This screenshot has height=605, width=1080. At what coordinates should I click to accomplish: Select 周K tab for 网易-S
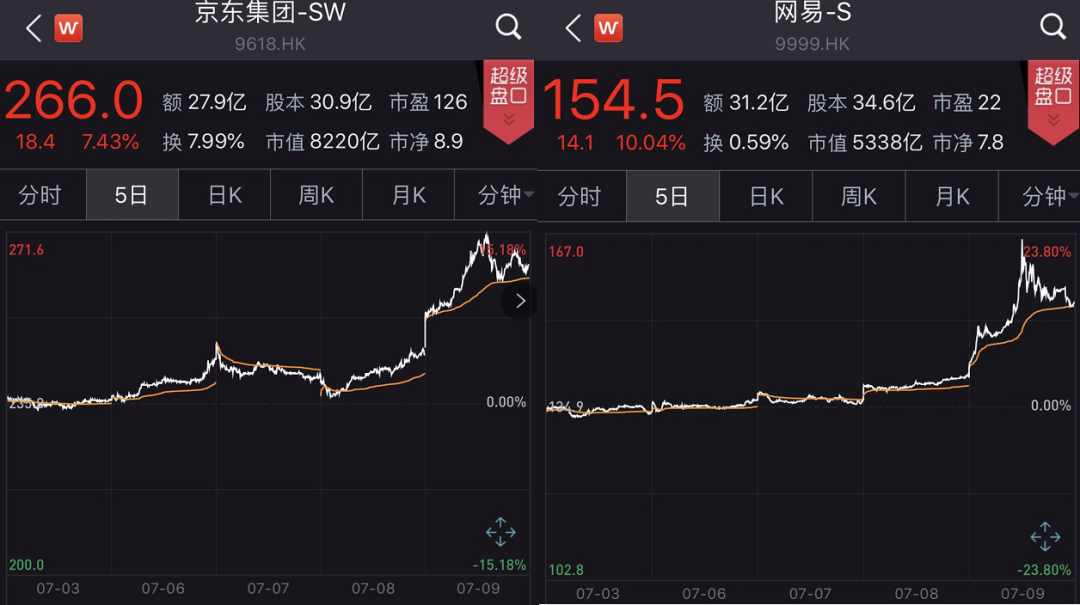pos(858,196)
